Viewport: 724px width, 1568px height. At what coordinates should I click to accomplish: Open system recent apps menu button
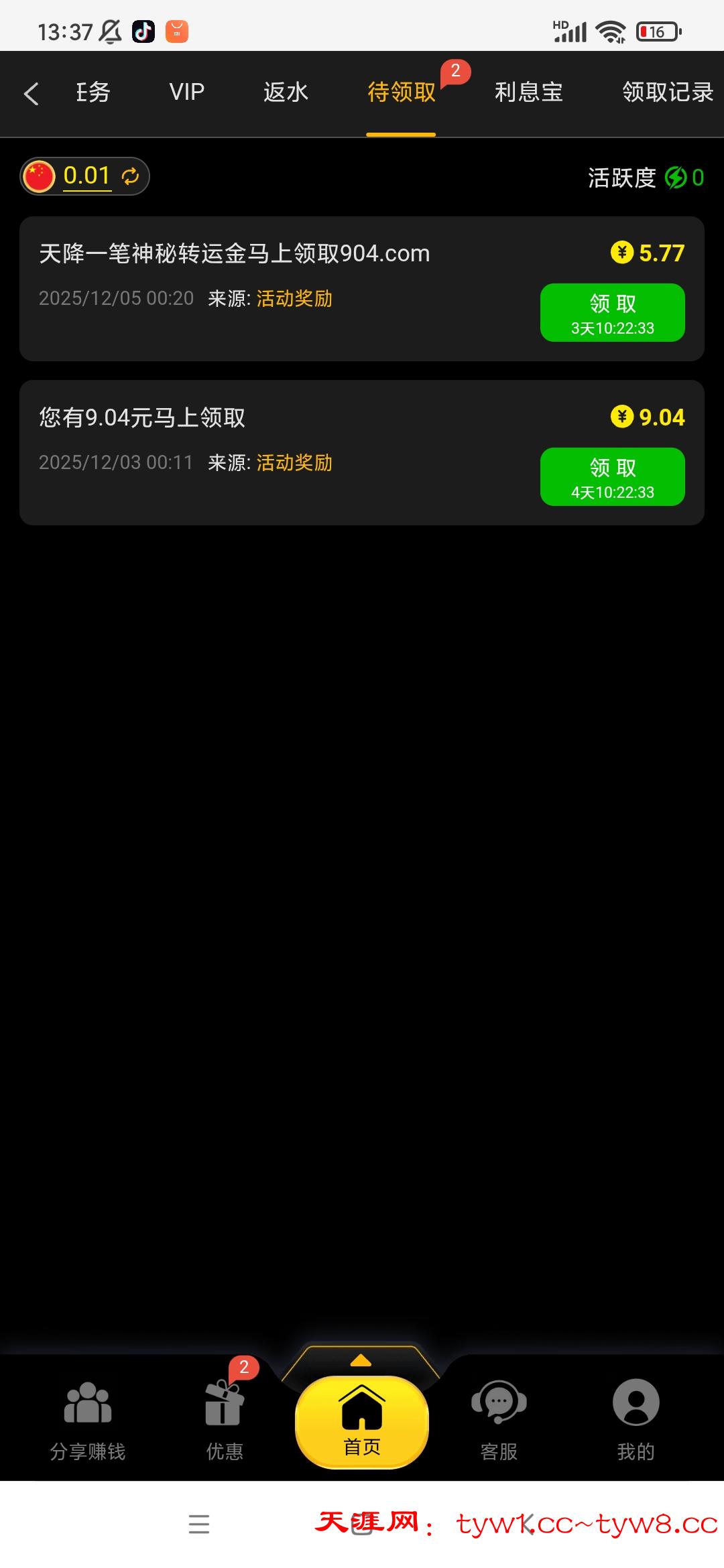pos(199,1524)
